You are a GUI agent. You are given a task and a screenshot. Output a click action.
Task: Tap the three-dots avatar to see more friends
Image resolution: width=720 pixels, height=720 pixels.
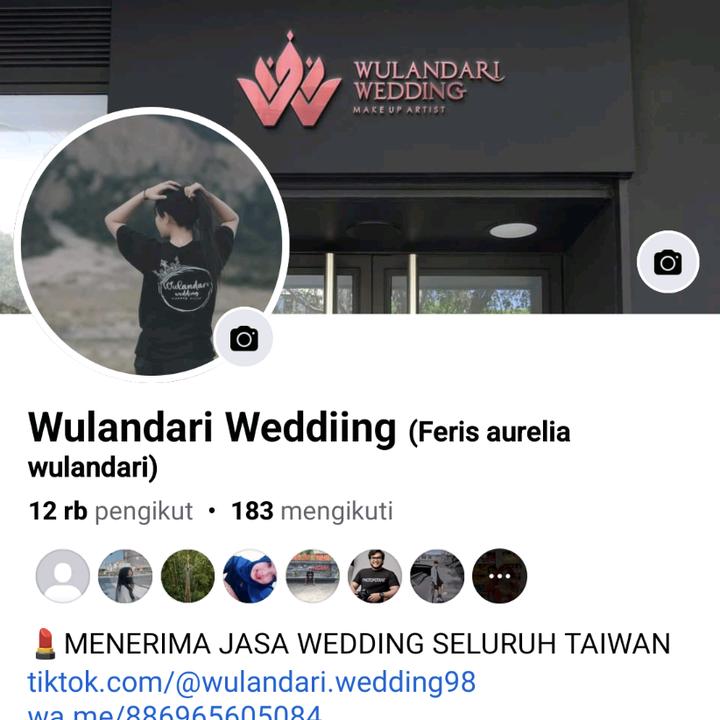(499, 576)
